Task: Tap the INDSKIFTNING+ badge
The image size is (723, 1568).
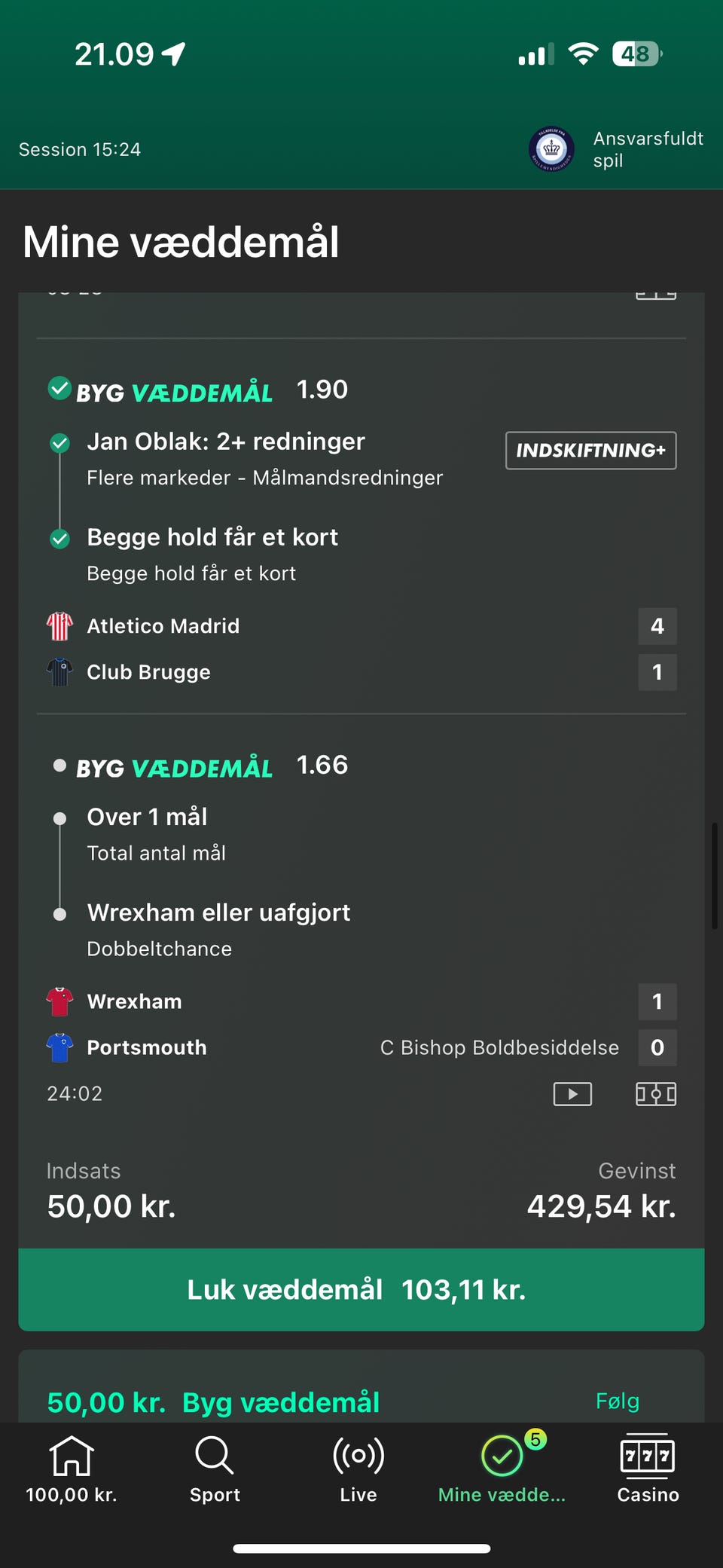Action: (x=590, y=451)
